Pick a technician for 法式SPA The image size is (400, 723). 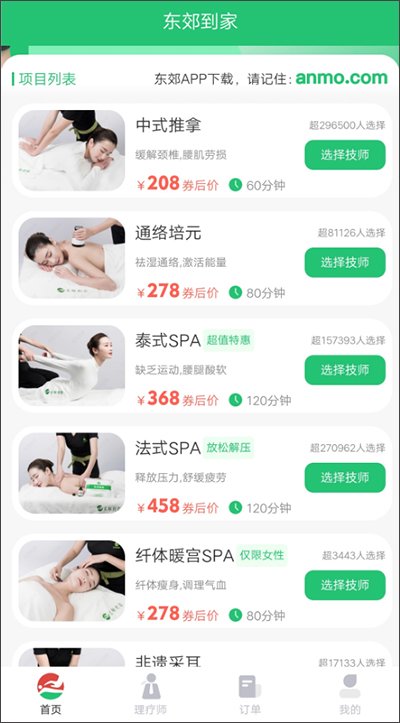click(345, 478)
